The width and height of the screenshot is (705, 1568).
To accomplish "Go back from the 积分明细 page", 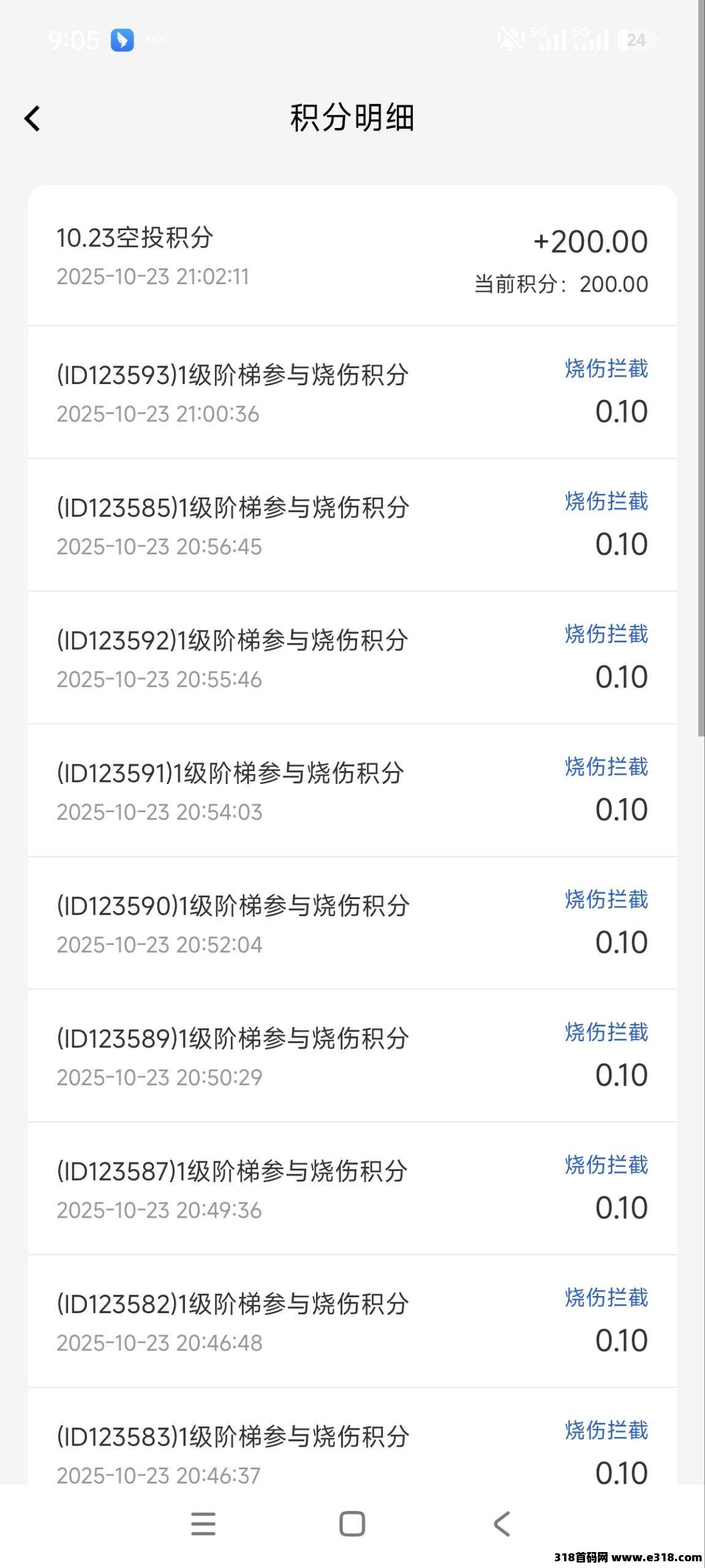I will [x=32, y=118].
